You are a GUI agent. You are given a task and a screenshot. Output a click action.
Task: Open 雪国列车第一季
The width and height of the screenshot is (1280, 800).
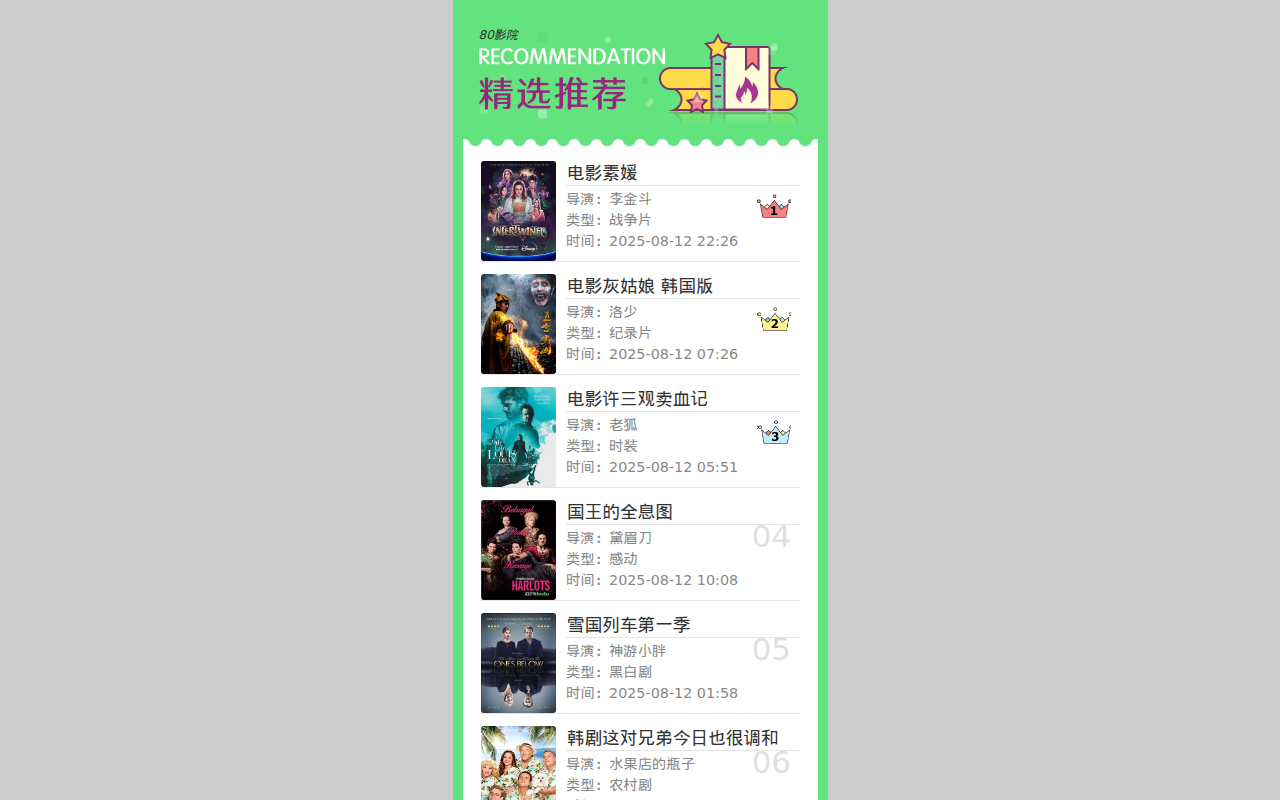click(x=628, y=625)
